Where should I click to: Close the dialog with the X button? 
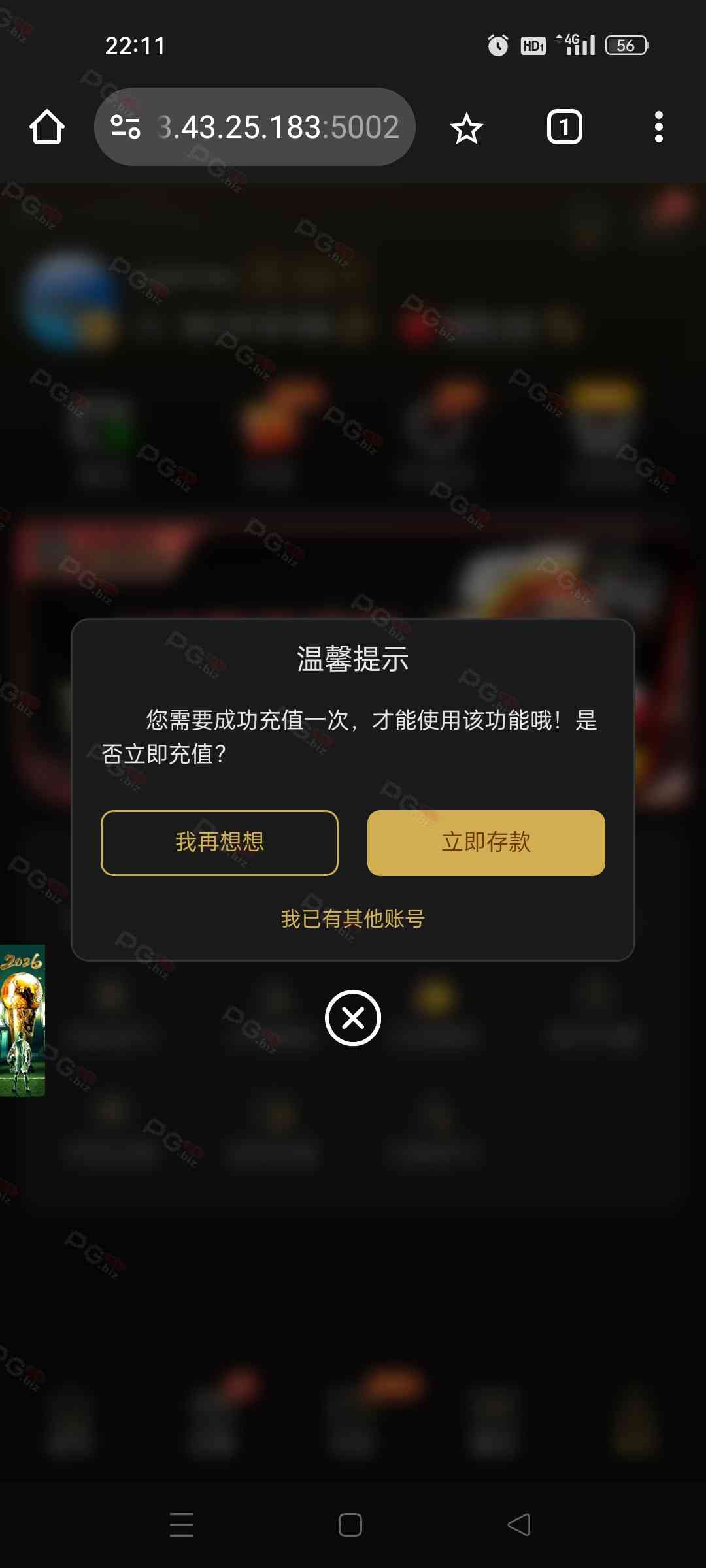click(353, 1018)
